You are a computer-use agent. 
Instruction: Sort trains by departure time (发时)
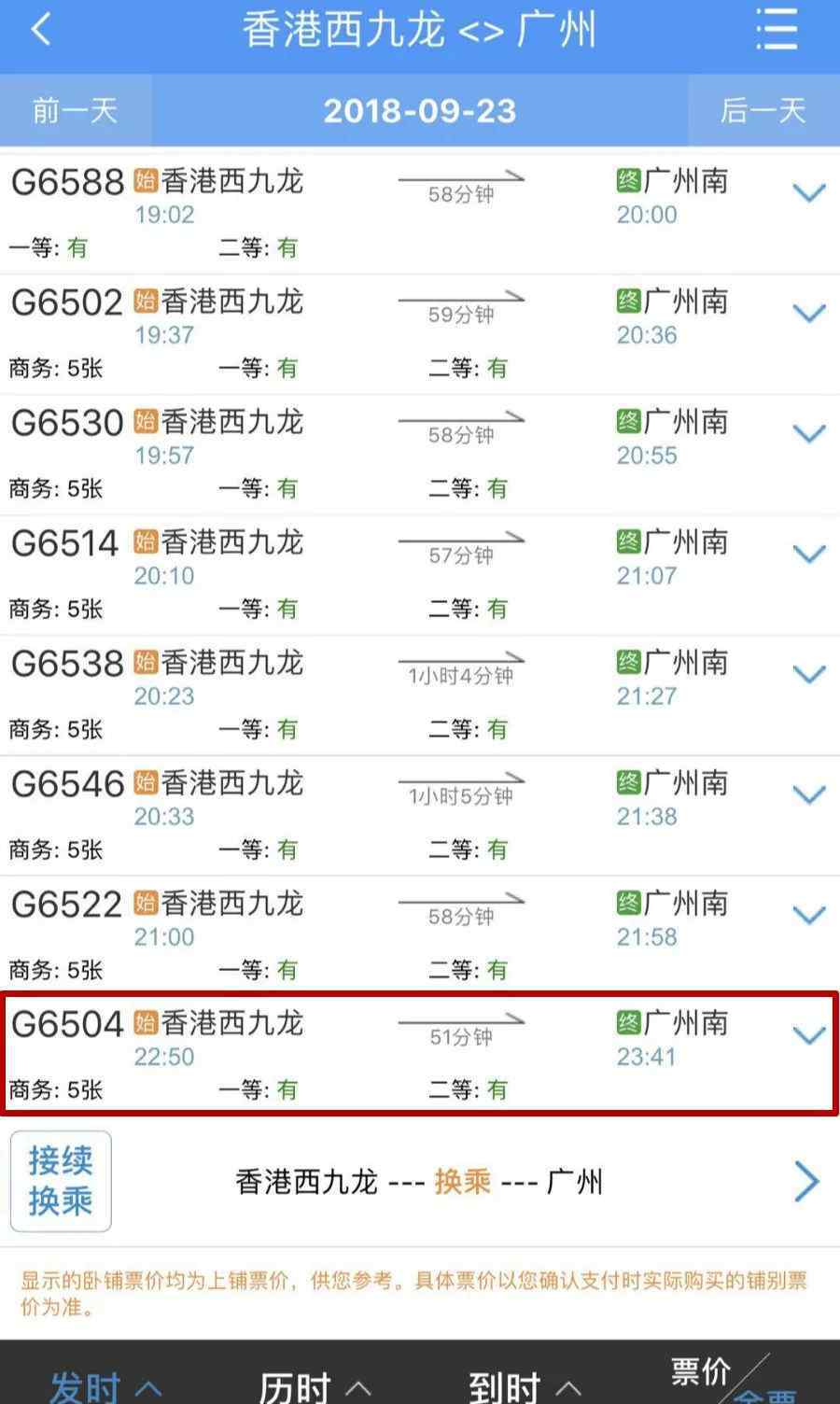pos(105,1386)
